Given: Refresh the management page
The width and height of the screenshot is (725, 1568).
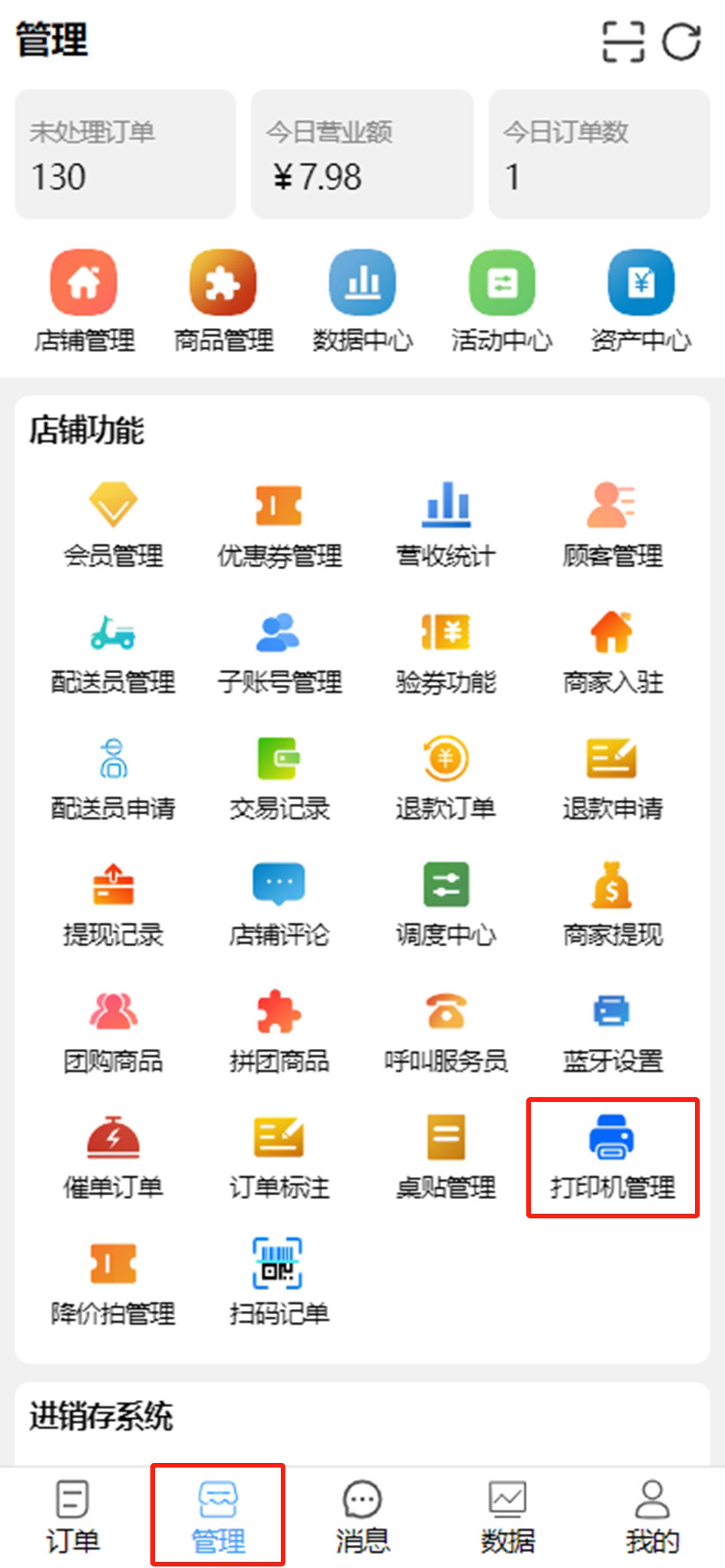Looking at the screenshot, I should tap(681, 41).
